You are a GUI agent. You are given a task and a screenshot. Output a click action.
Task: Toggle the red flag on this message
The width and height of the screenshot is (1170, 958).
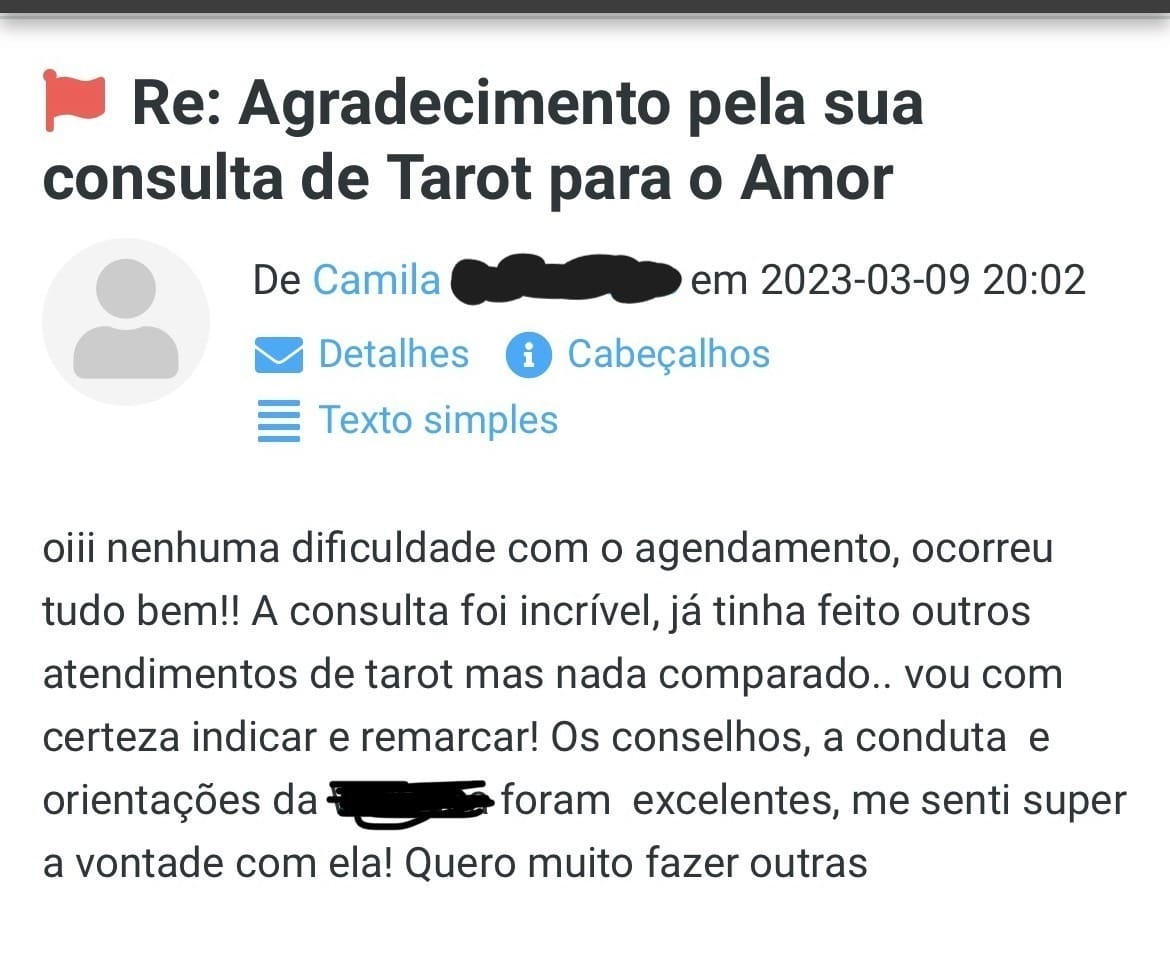(74, 101)
